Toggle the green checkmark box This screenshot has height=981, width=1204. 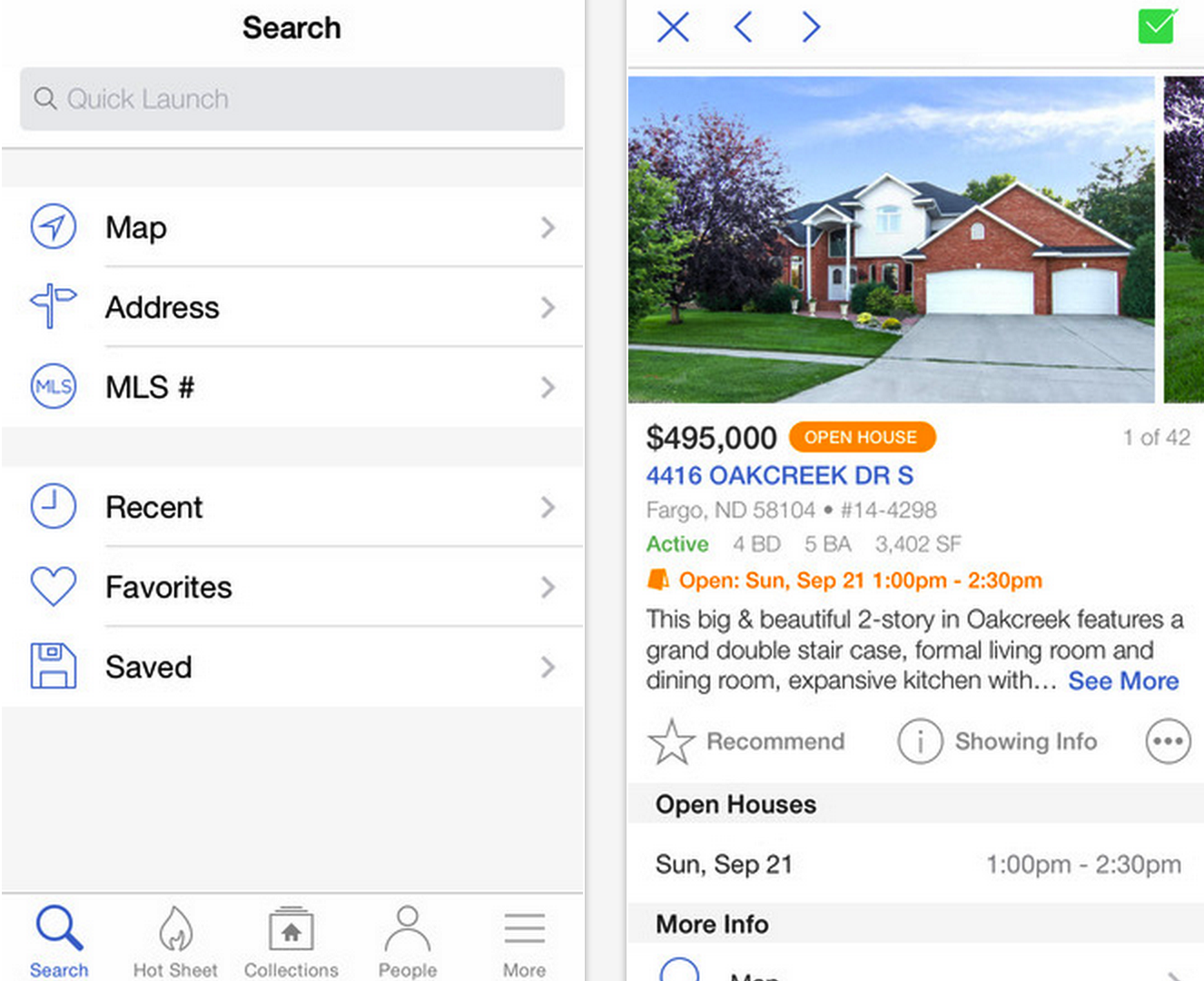(1158, 26)
